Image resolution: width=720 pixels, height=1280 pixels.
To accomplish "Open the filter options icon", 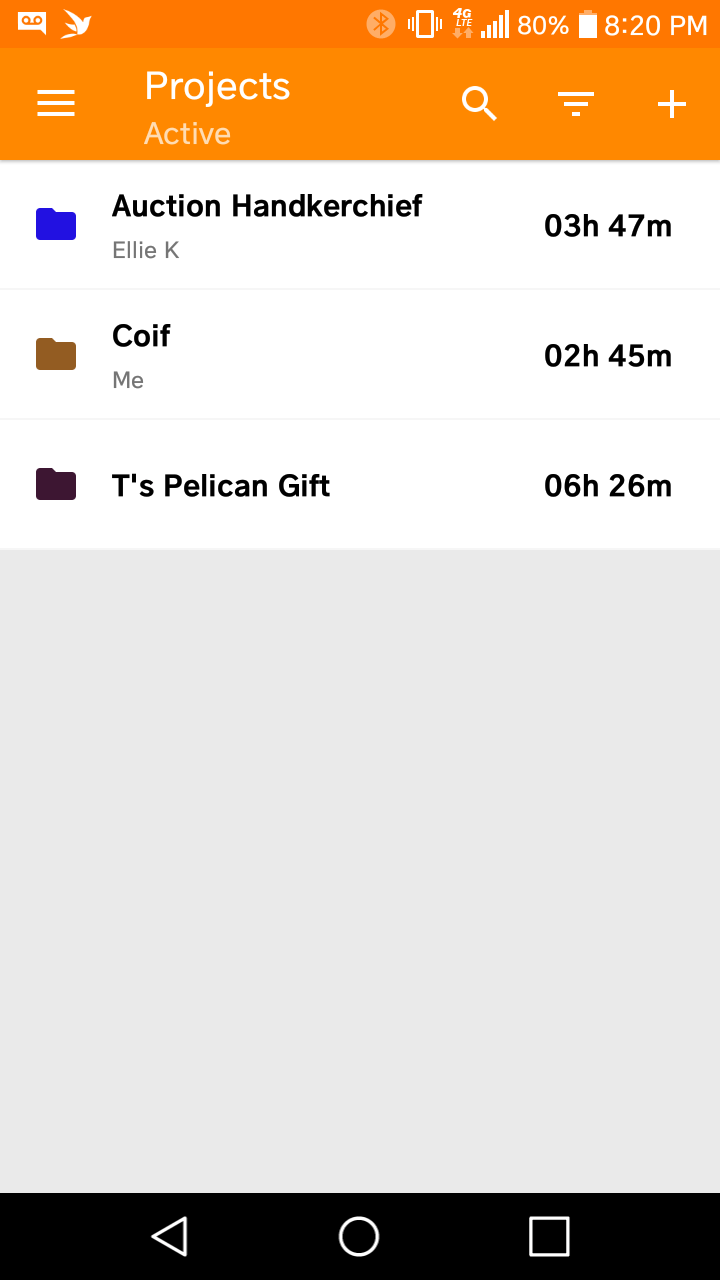I will coord(575,104).
